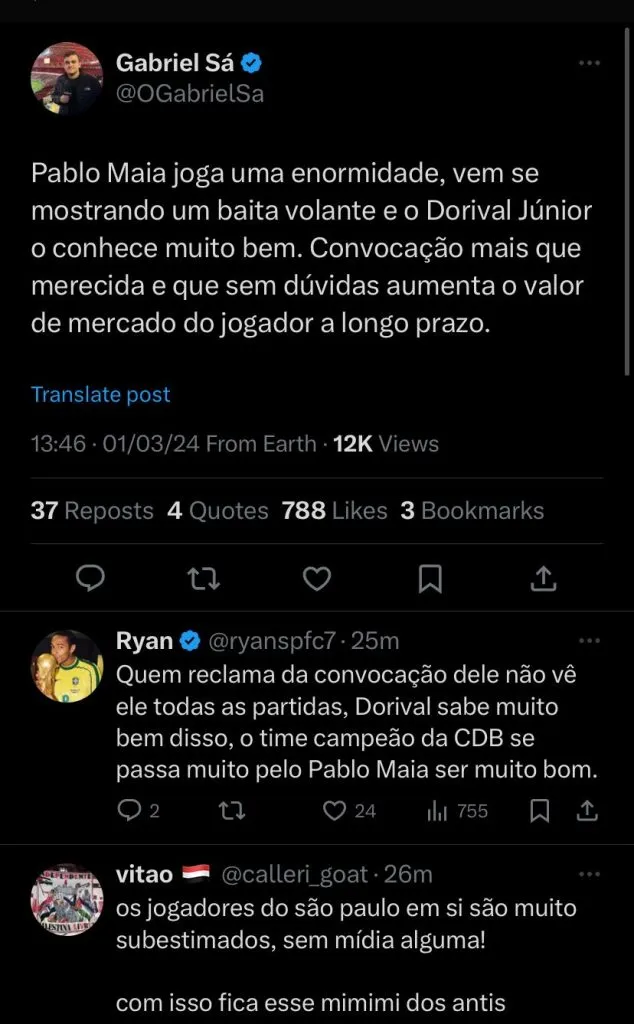Open overflow menu on Gabriel Sá's post
Viewport: 634px width, 1024px height.
coord(590,63)
